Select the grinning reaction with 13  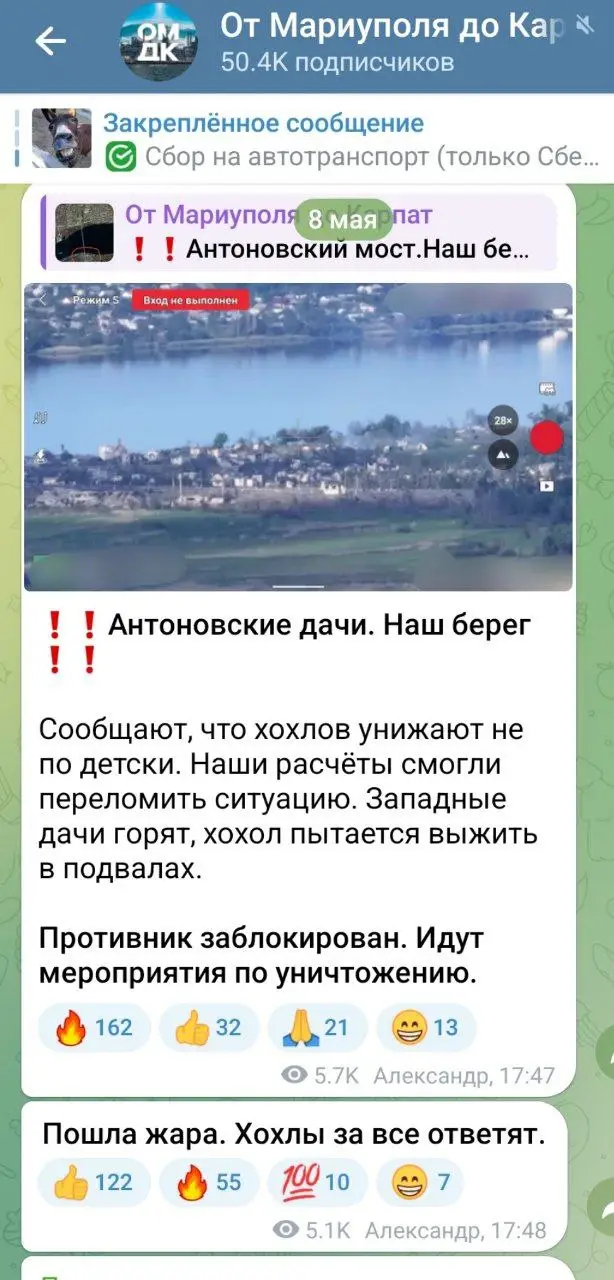click(x=426, y=1027)
